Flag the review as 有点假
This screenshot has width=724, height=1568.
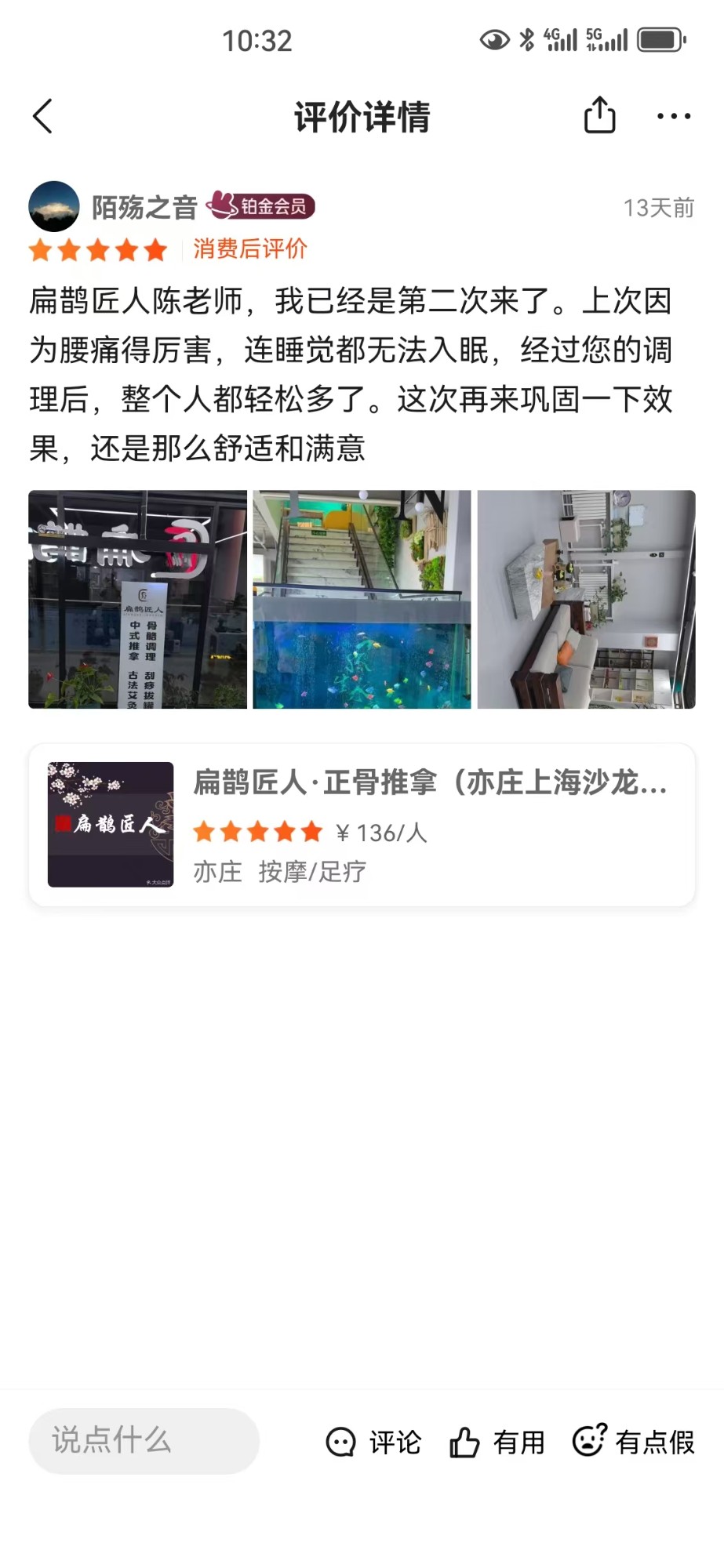tap(634, 1442)
